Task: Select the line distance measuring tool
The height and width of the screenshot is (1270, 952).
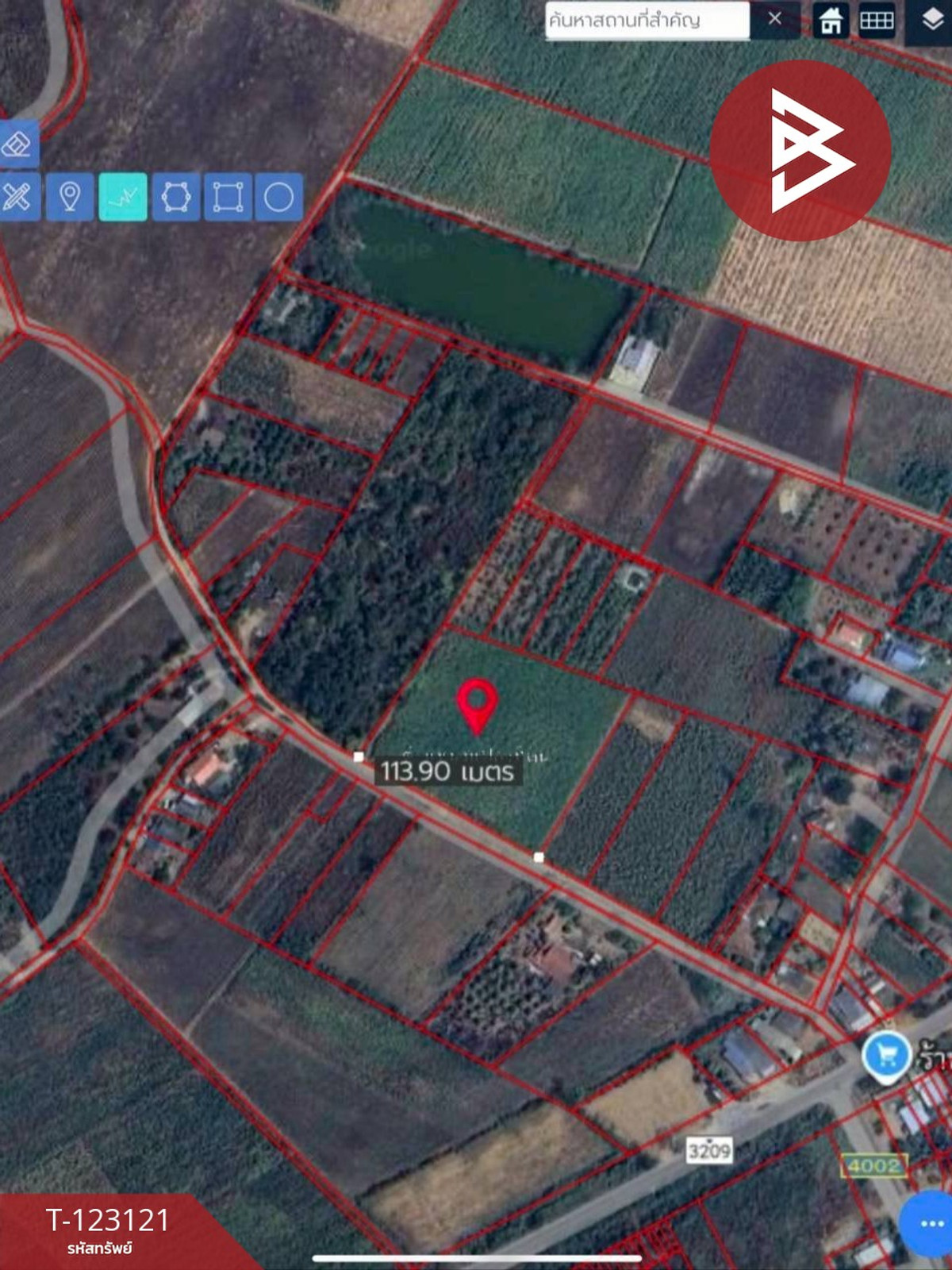Action: coord(122,196)
